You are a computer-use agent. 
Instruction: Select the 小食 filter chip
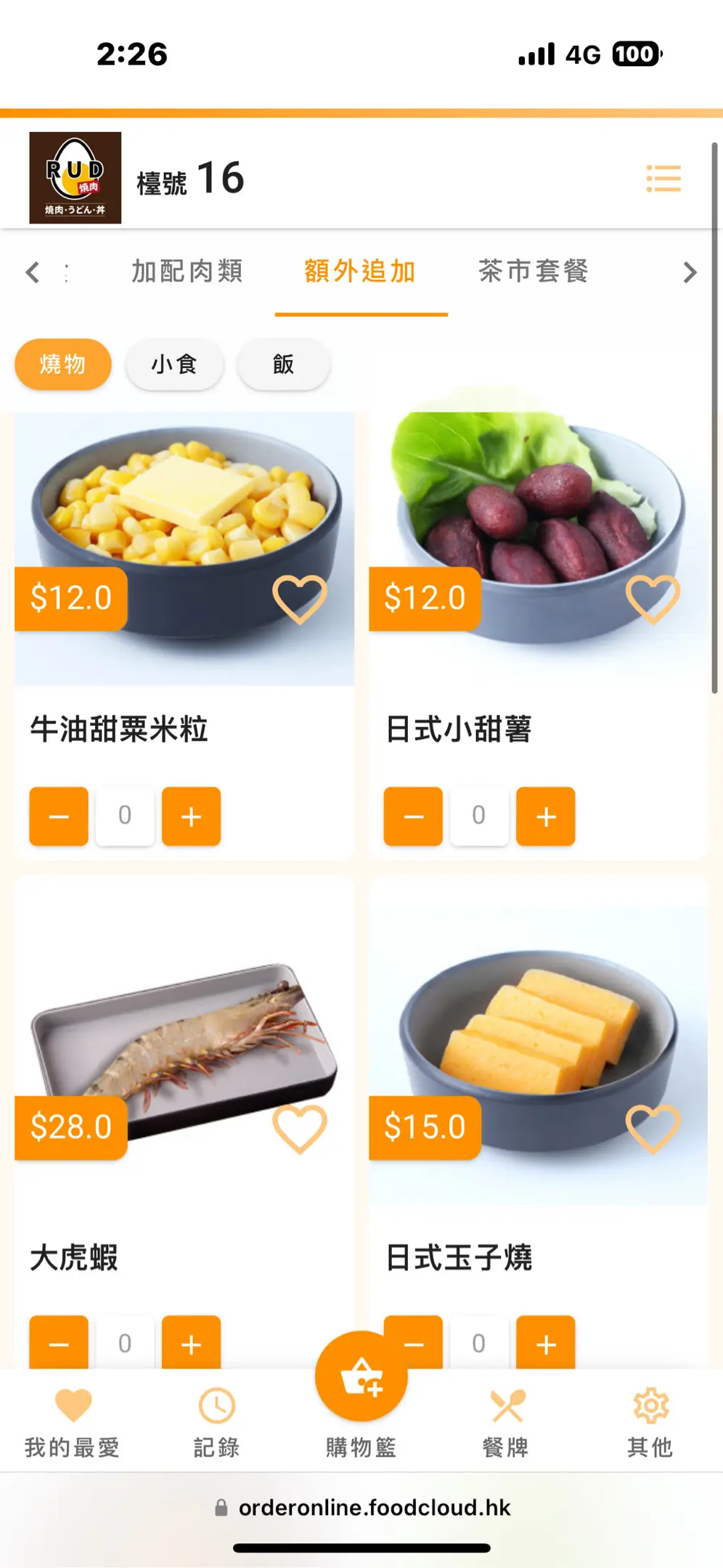[x=174, y=364]
